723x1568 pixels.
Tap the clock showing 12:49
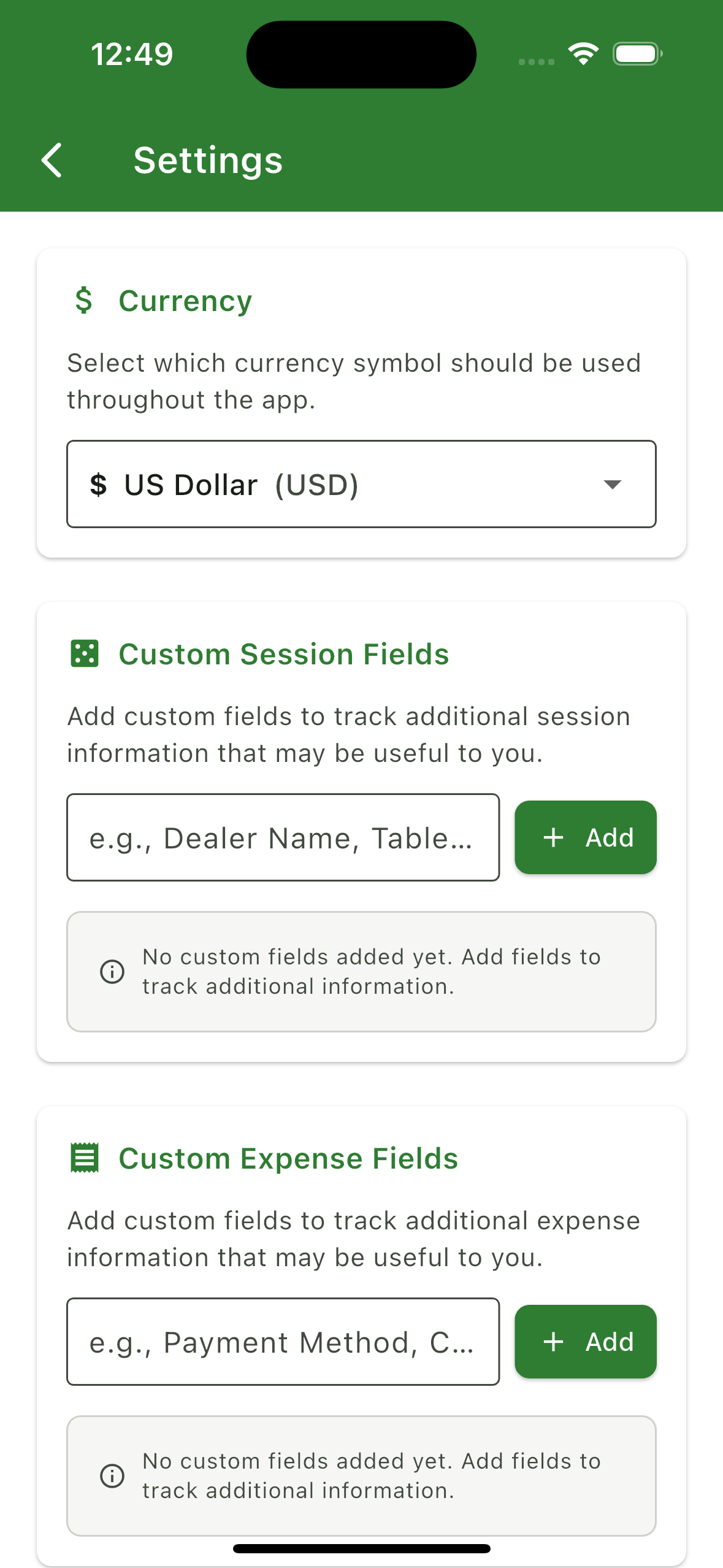[x=132, y=53]
